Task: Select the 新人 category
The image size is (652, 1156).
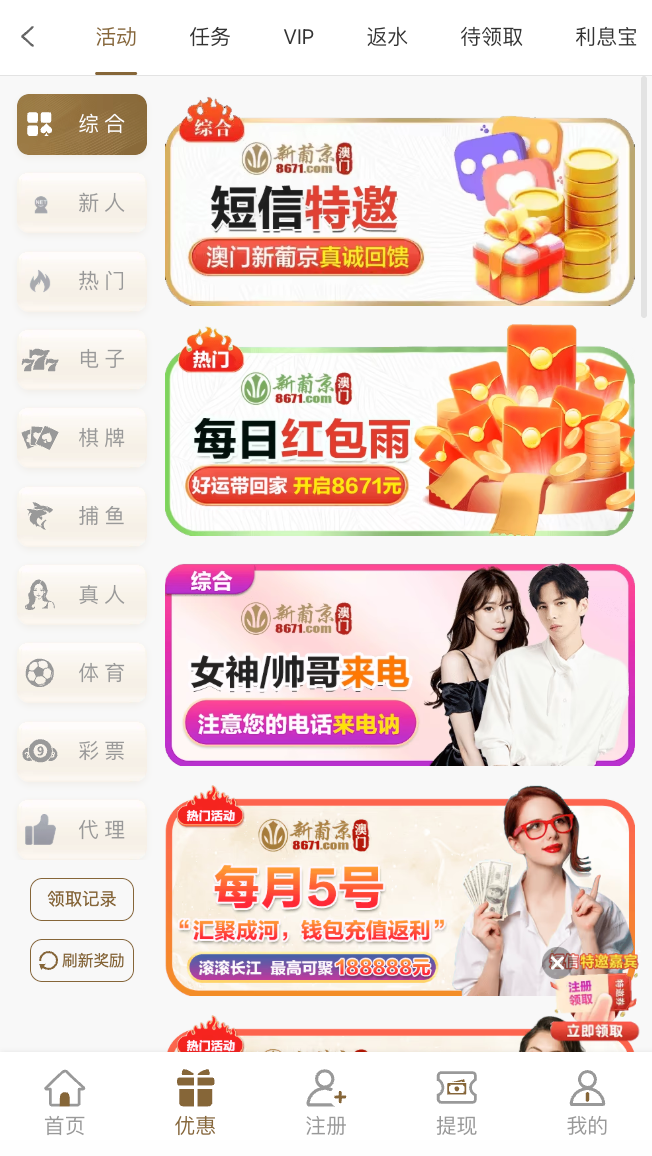Action: tap(82, 203)
